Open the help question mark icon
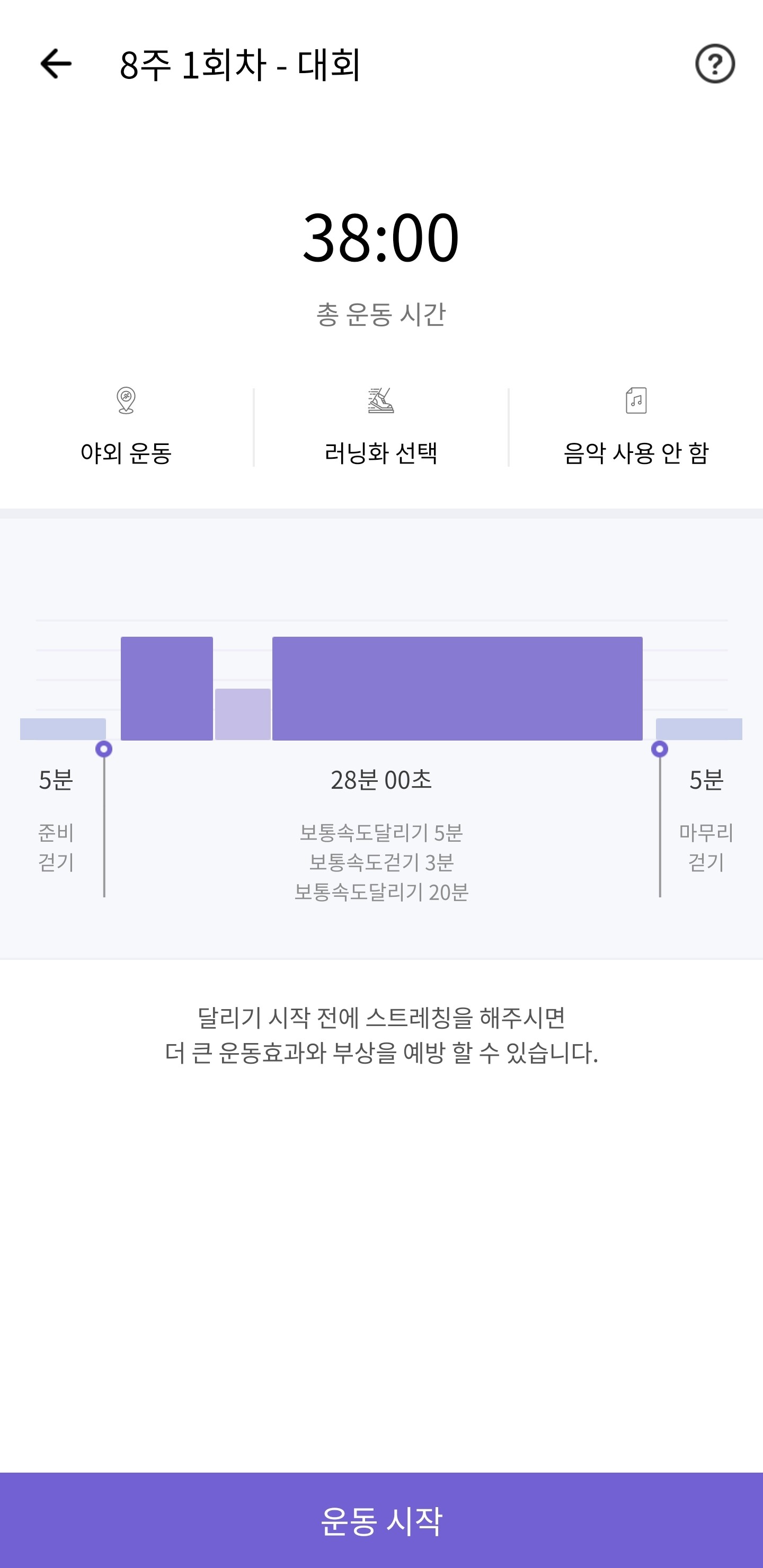The height and width of the screenshot is (1568, 763). pos(715,64)
